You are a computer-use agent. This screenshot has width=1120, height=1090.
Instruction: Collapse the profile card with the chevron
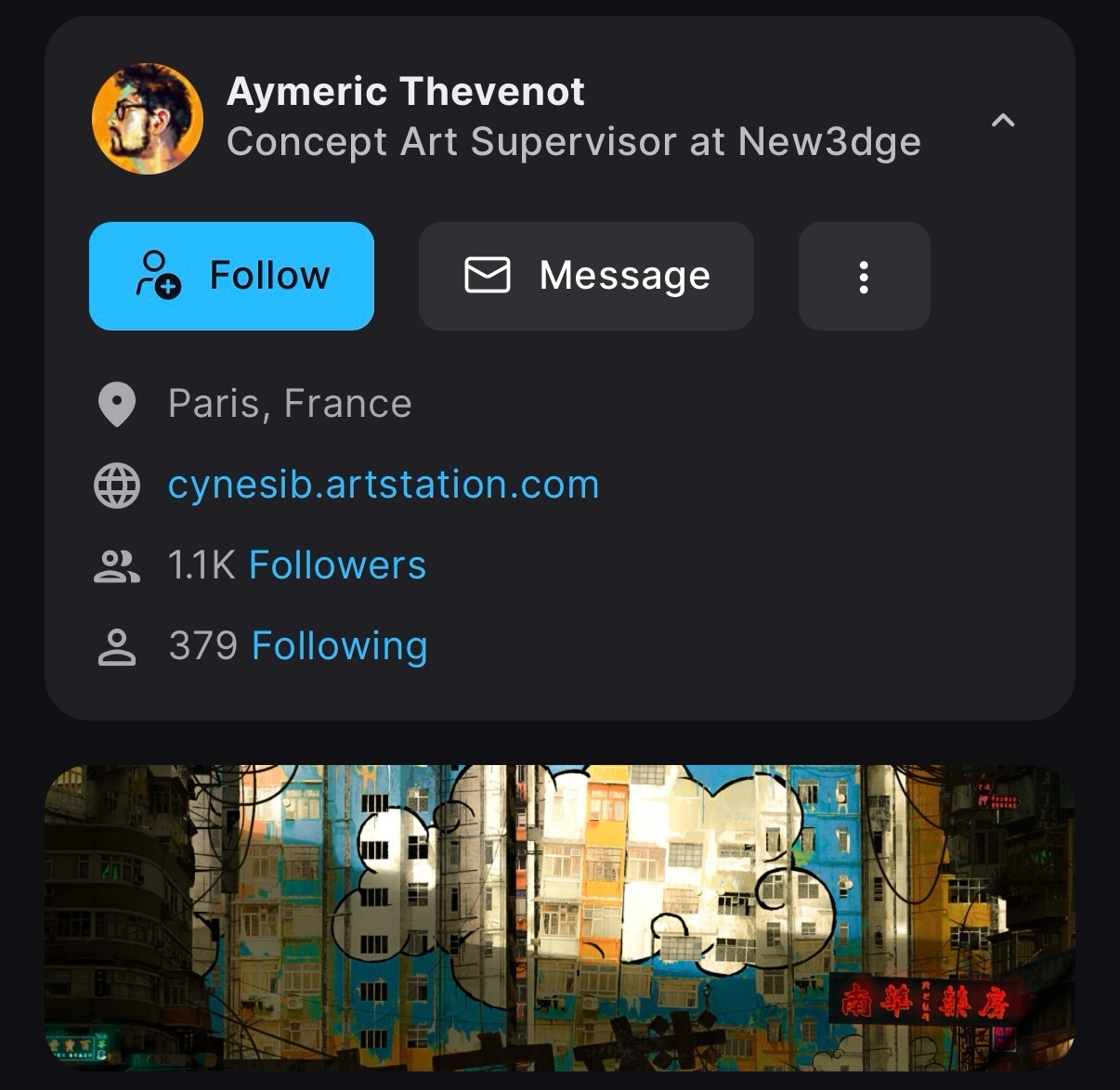[1003, 121]
